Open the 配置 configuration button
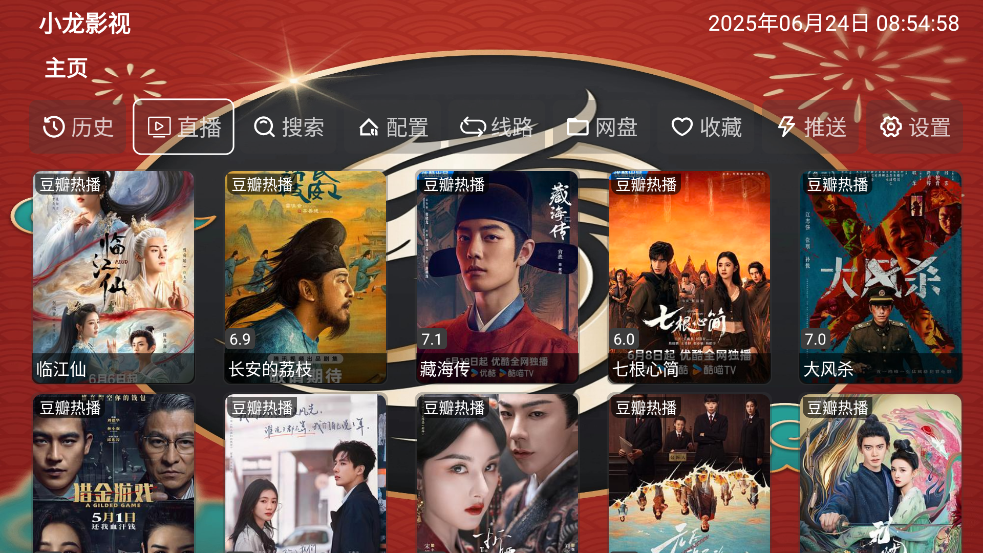The width and height of the screenshot is (983, 553). 393,127
